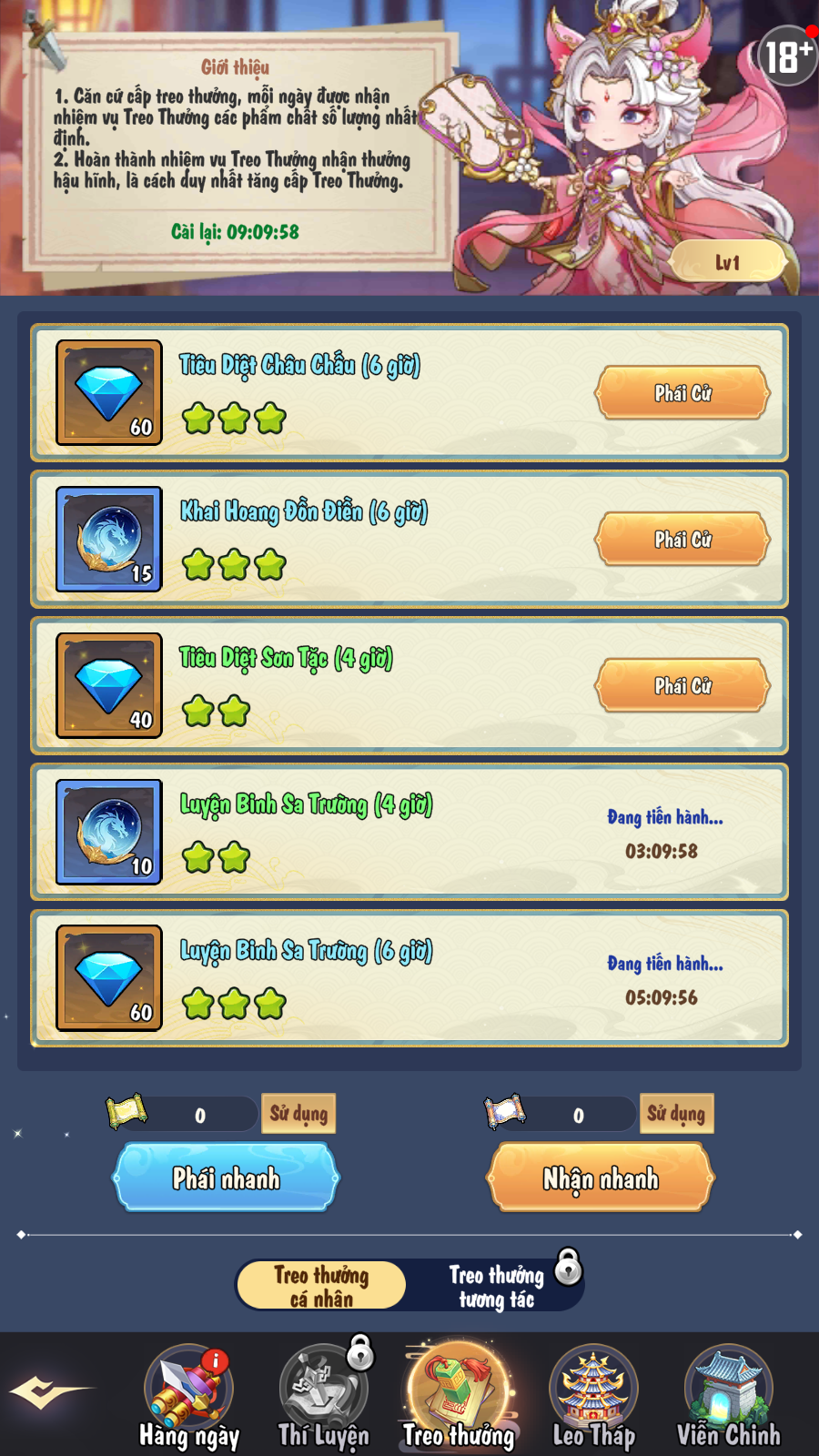Image resolution: width=819 pixels, height=1456 pixels.
Task: Select the locked Treo thưởng tương tác tab
Action: point(497,1286)
